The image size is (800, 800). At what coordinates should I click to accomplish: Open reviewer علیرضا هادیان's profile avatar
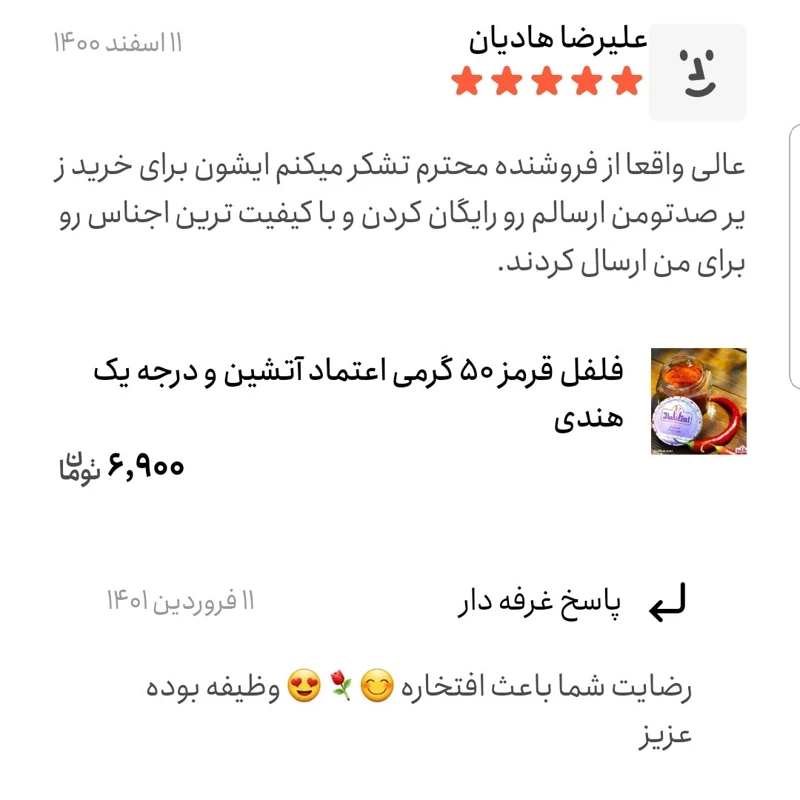tap(697, 73)
